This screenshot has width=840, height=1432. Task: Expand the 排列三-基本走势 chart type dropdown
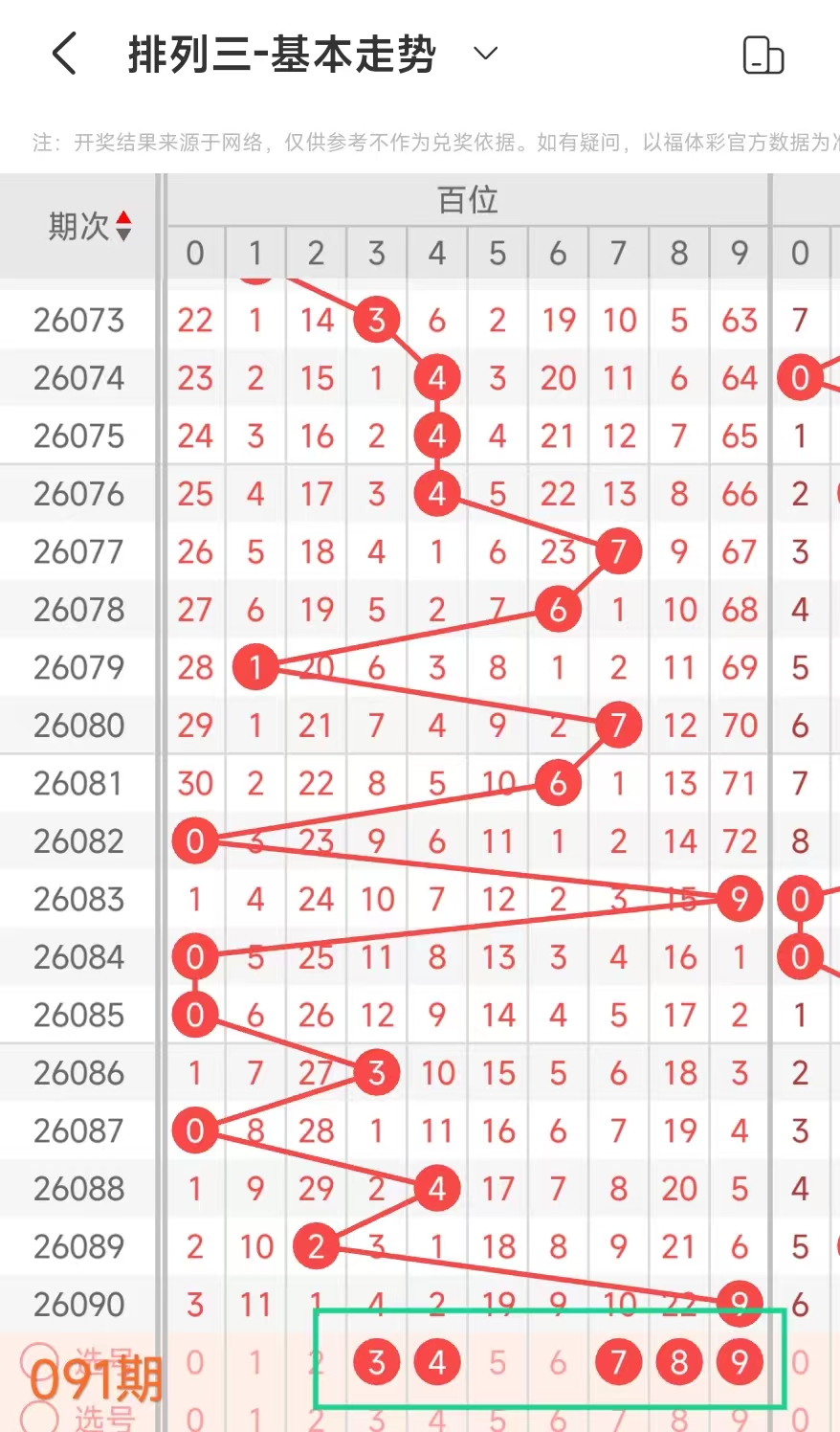coord(486,54)
